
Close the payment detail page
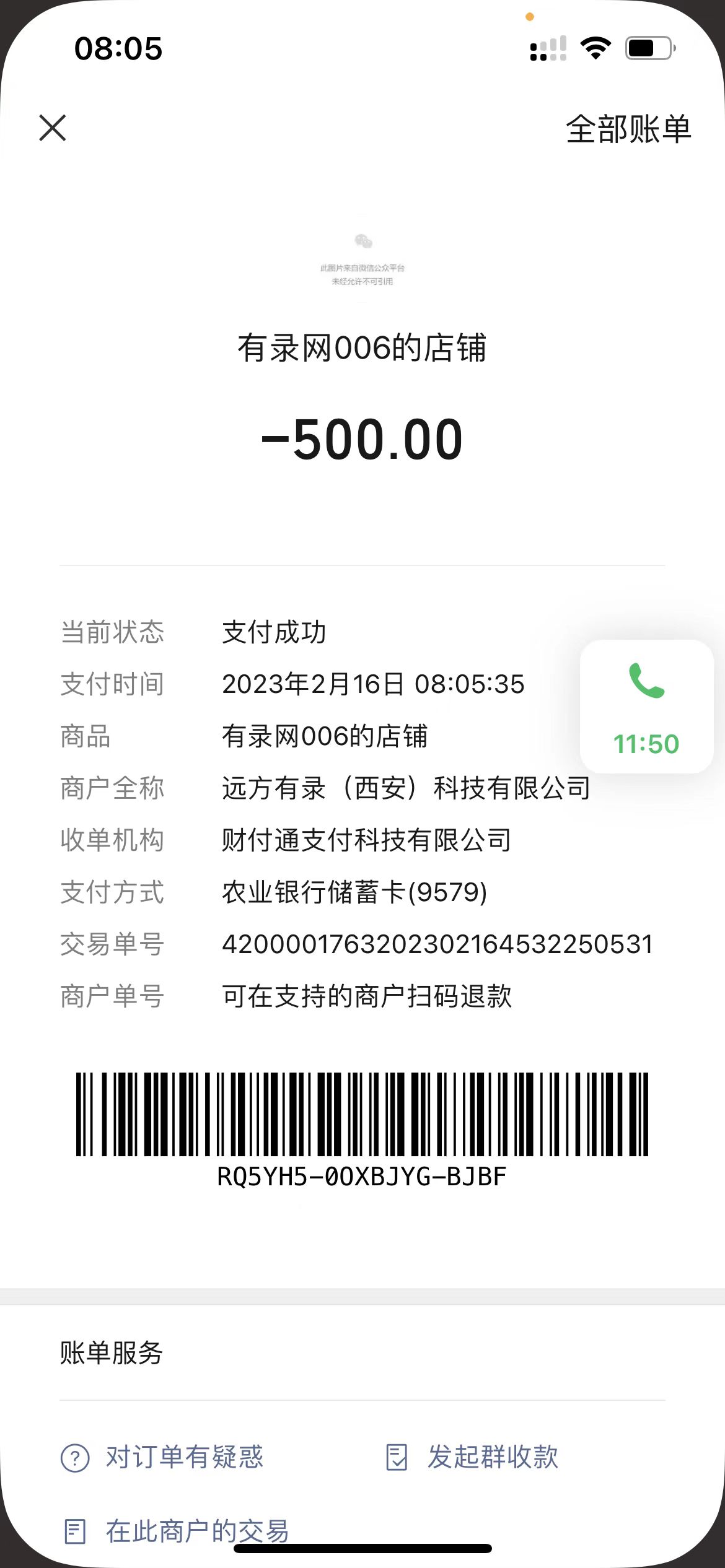click(53, 128)
